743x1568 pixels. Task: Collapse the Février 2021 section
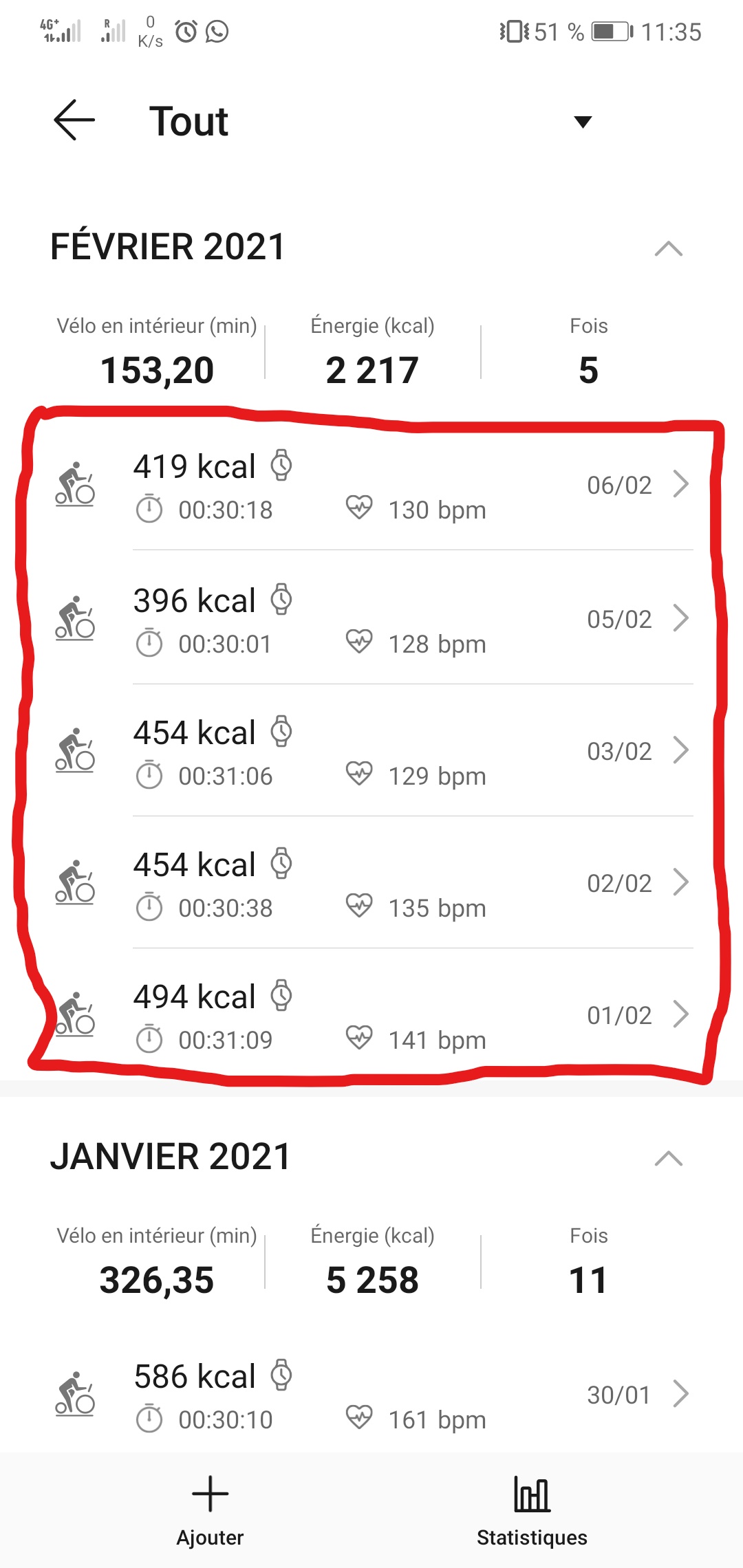pyautogui.click(x=668, y=248)
